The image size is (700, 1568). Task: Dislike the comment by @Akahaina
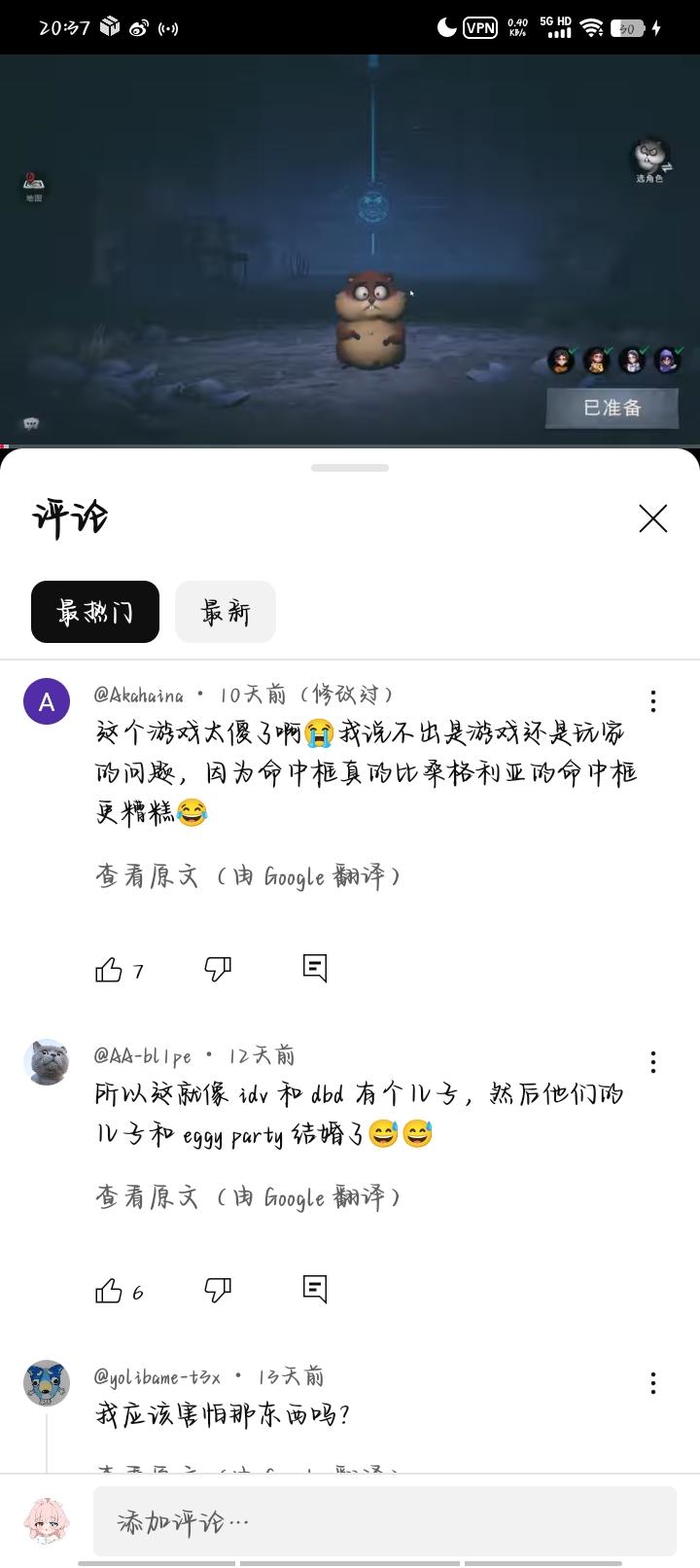click(x=218, y=969)
